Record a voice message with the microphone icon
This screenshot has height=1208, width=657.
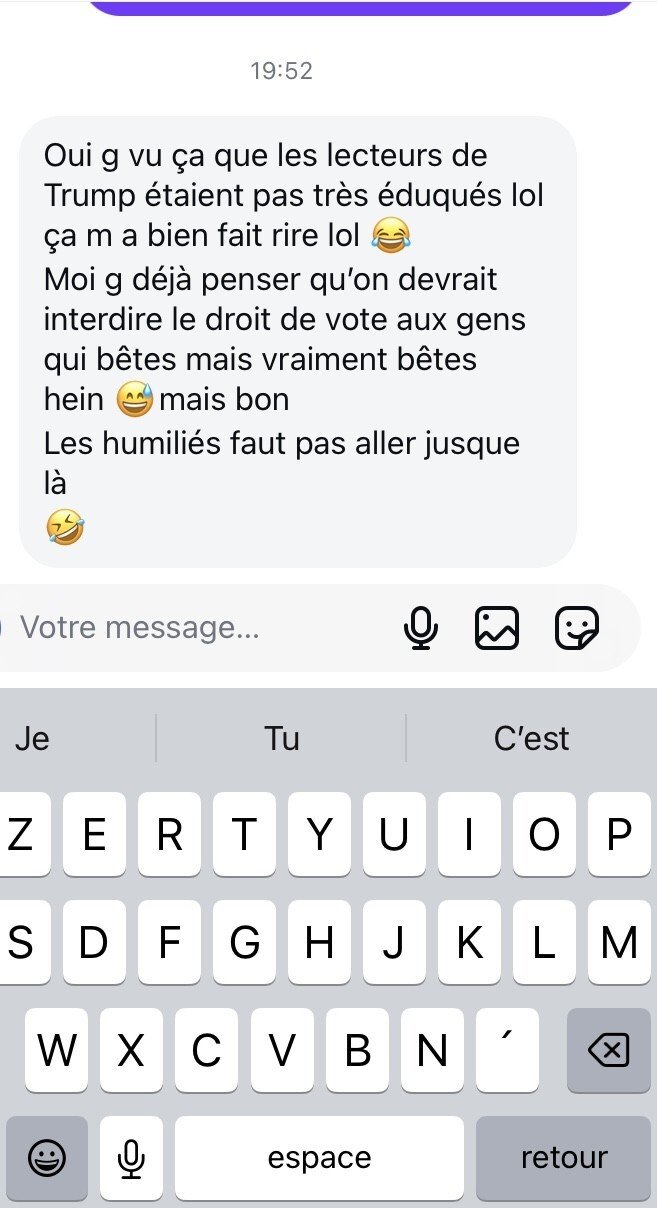[x=421, y=628]
